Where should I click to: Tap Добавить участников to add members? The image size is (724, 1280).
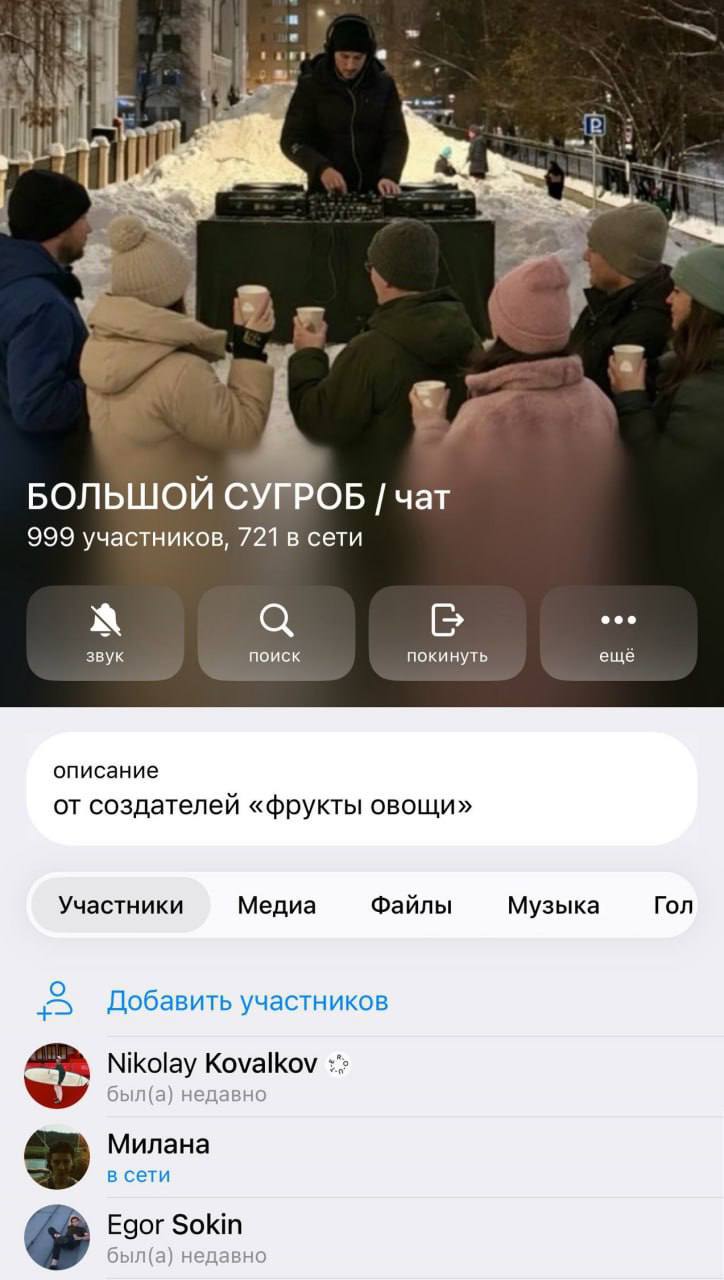pos(247,1000)
